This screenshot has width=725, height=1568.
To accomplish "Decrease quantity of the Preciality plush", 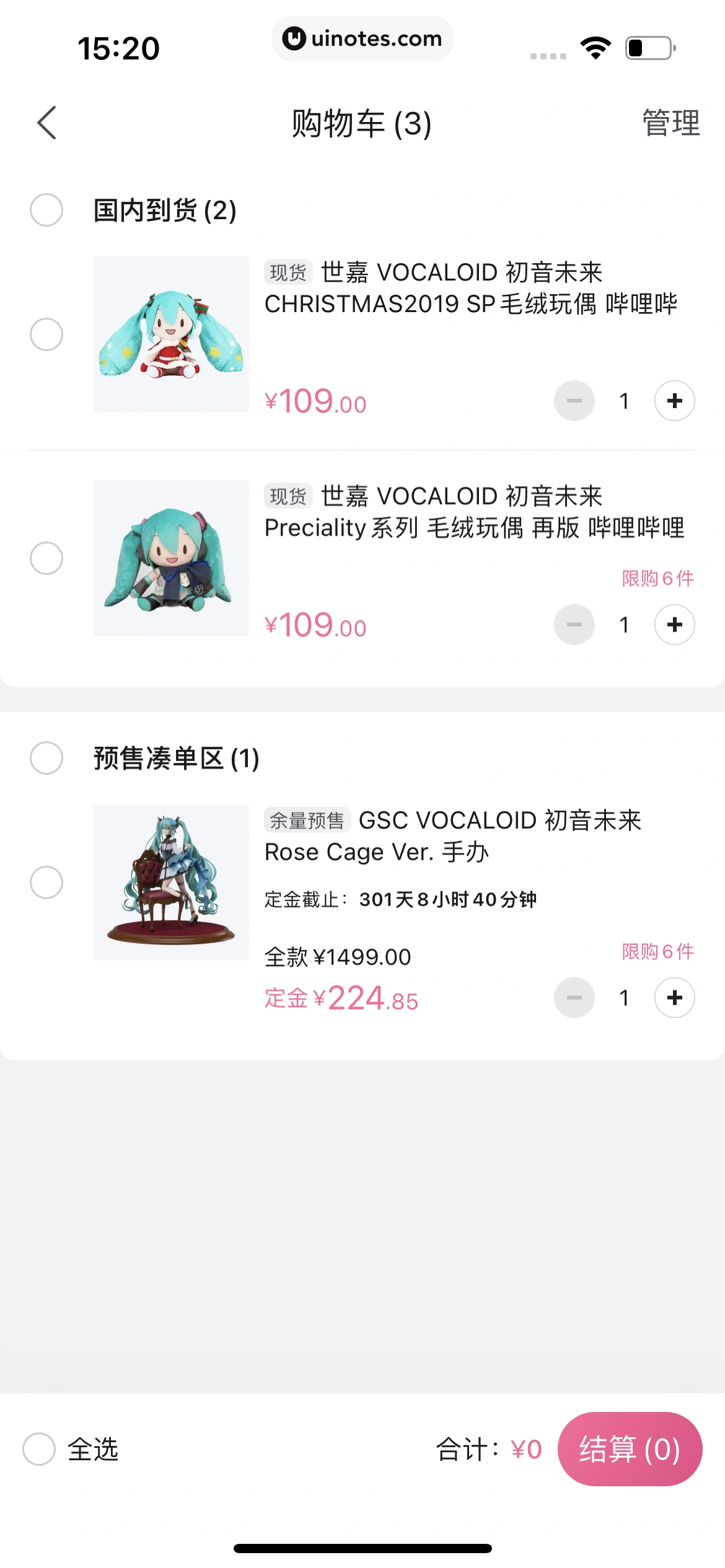I will pos(574,625).
